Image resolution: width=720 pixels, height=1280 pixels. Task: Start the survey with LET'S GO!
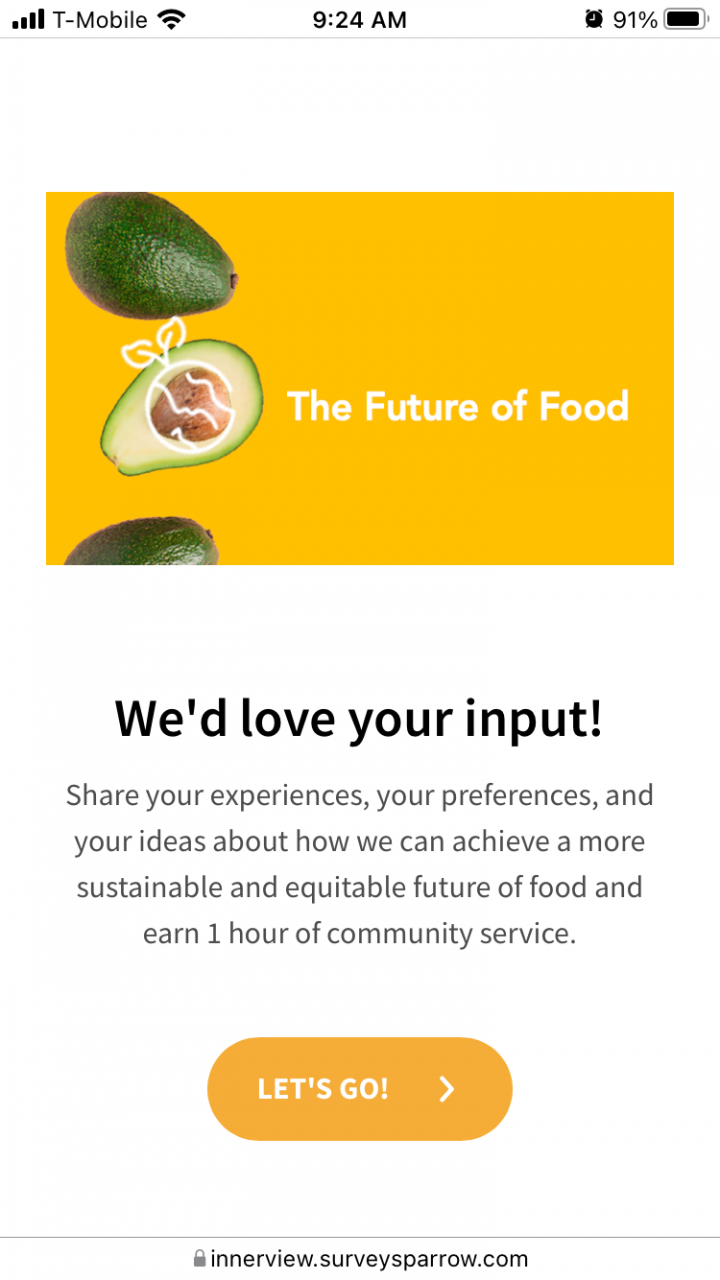(x=359, y=1089)
